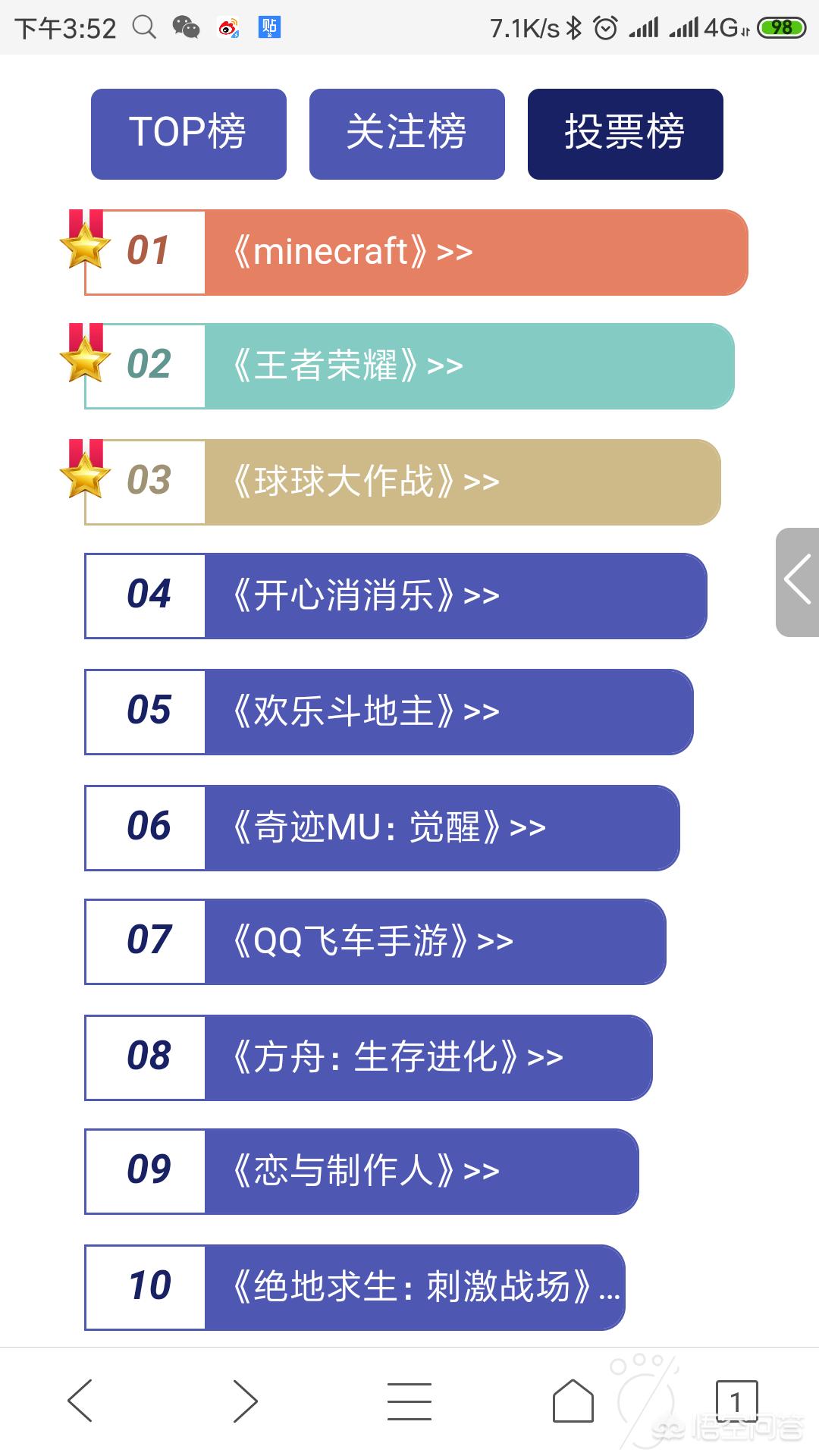The height and width of the screenshot is (1456, 819).
Task: View 《开心消消乐》 details
Action: tap(396, 596)
